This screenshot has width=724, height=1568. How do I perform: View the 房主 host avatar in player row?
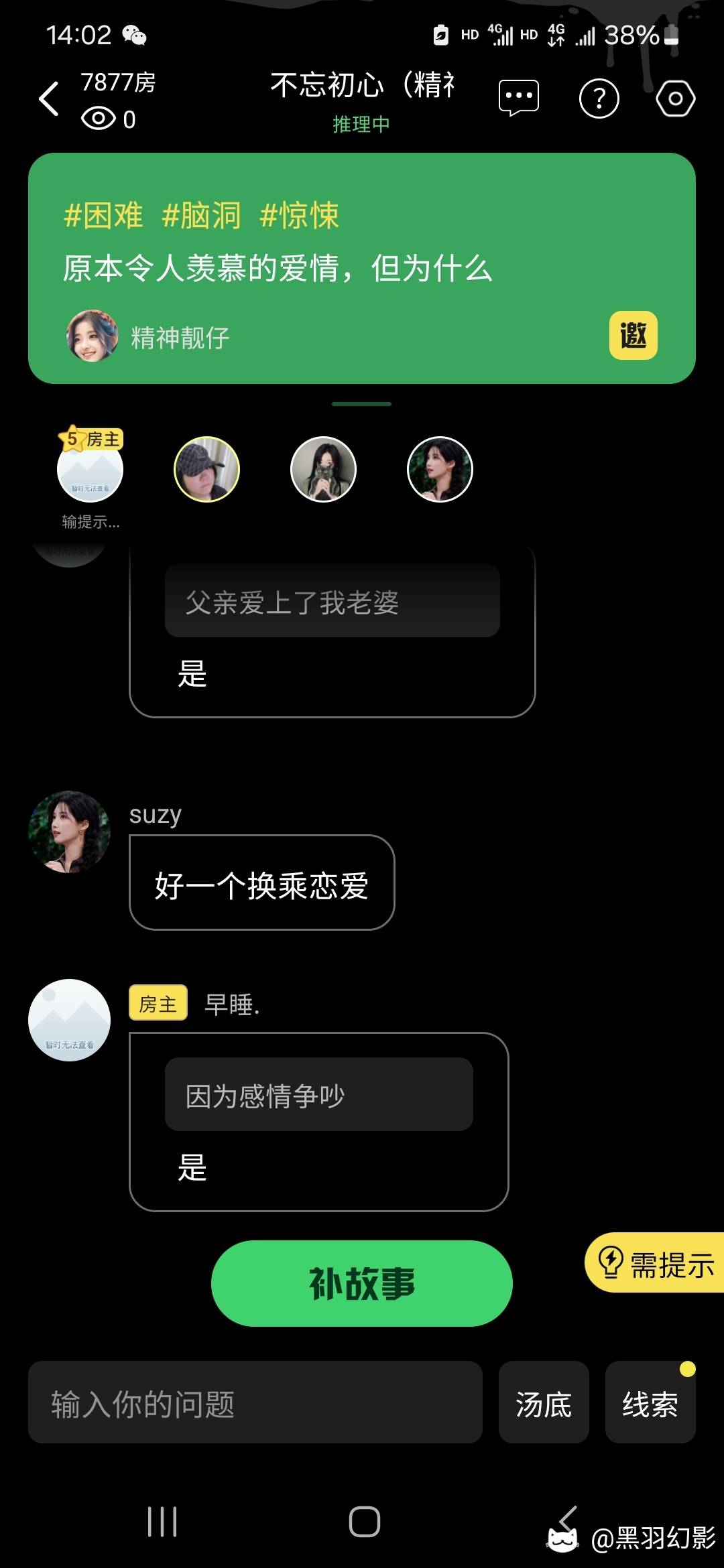click(90, 469)
